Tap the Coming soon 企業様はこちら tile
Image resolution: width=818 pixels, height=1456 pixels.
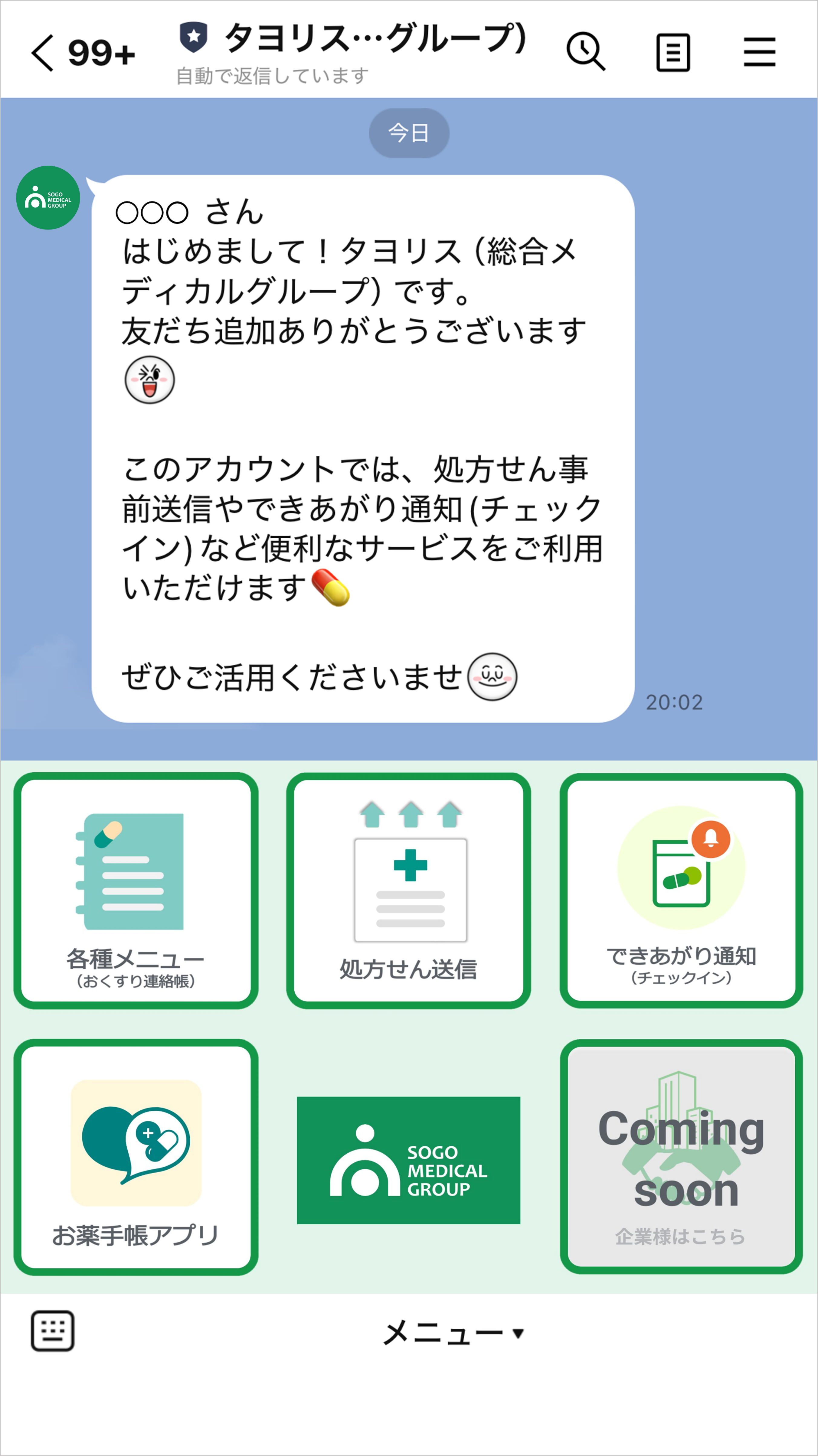pyautogui.click(x=681, y=1158)
